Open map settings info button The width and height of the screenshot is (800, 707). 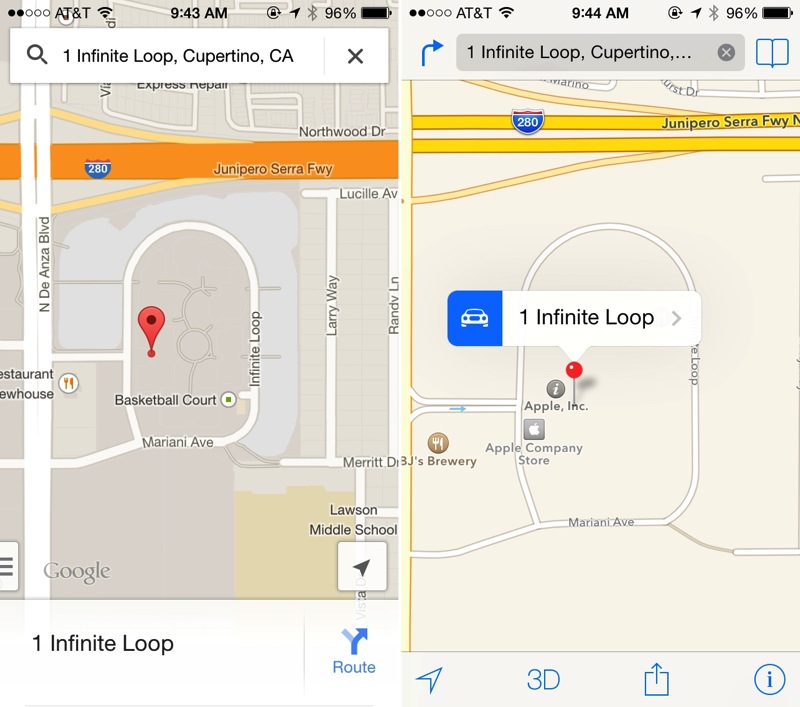pyautogui.click(x=769, y=680)
